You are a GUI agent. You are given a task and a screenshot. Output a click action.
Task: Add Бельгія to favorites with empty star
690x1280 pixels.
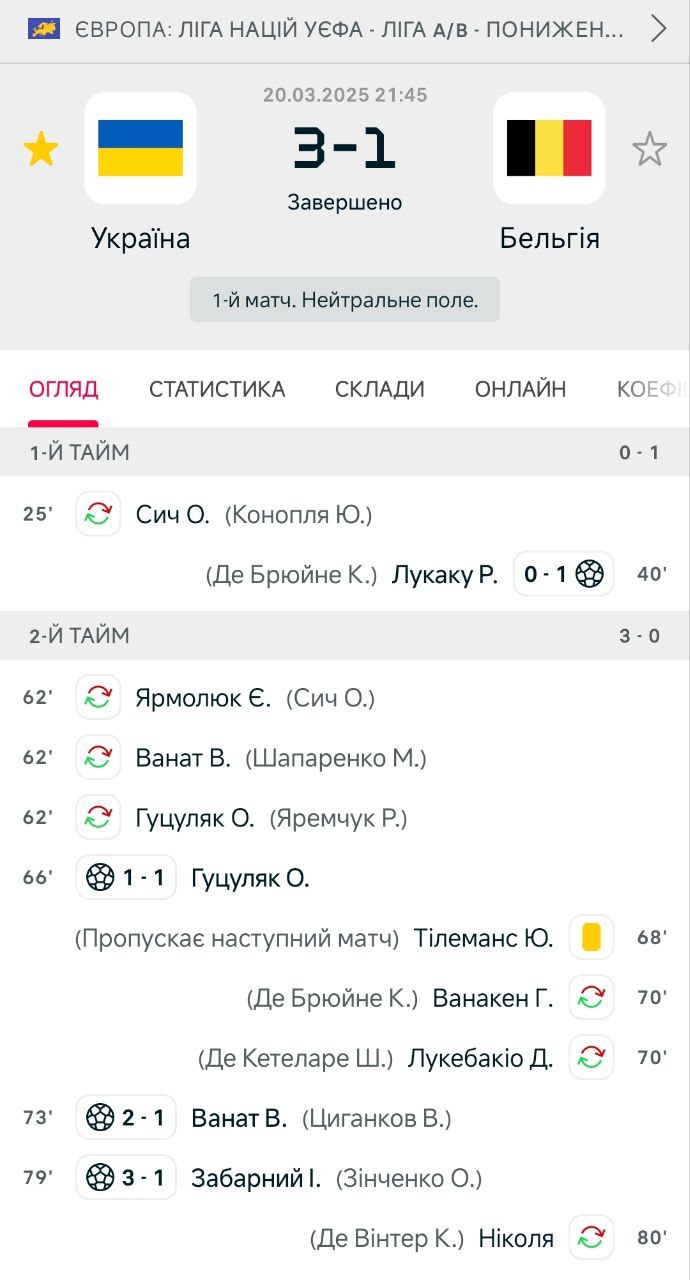point(649,150)
